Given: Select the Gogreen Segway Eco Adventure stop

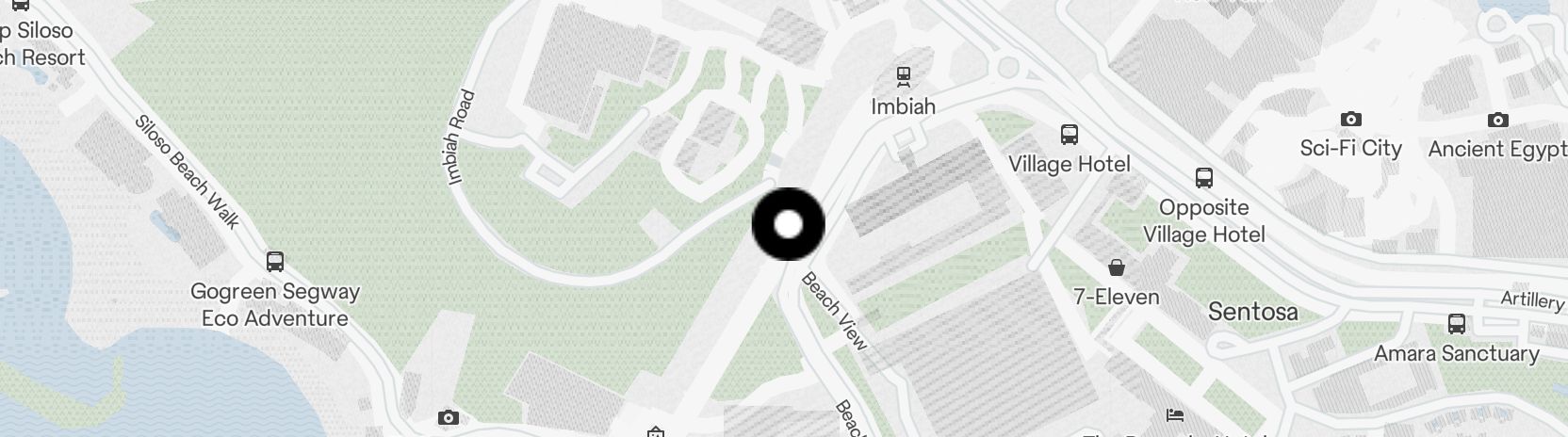Looking at the screenshot, I should point(275,261).
